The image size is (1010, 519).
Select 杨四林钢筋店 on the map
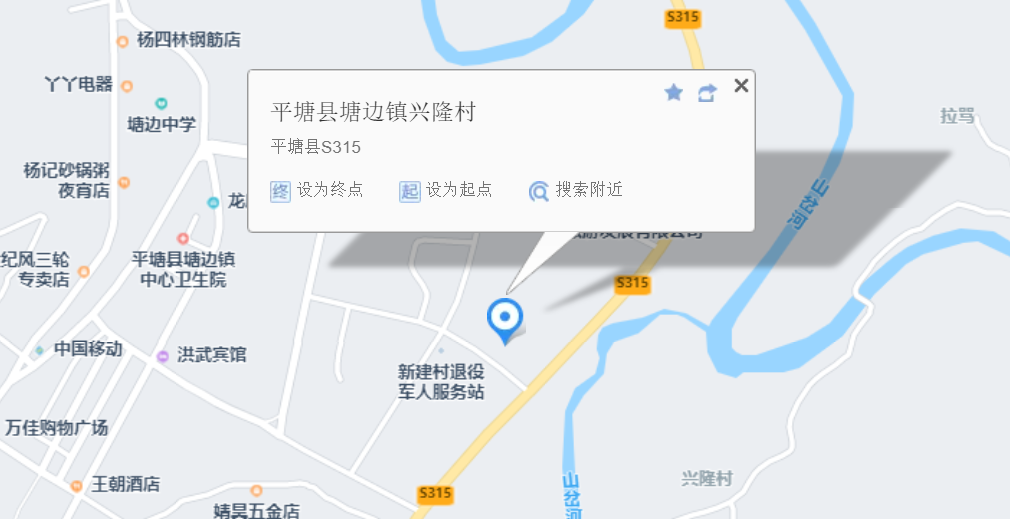pyautogui.click(x=123, y=42)
